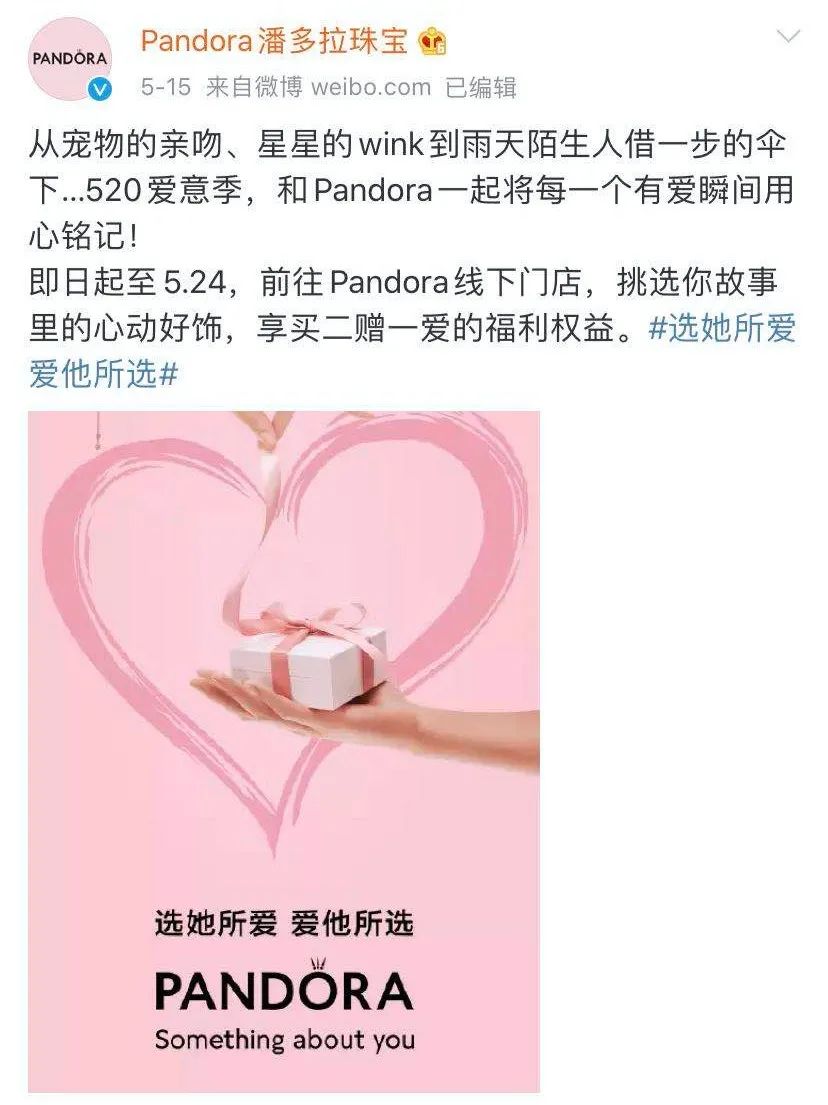828x1105 pixels.
Task: Expand the post options chevron
Action: click(x=789, y=37)
